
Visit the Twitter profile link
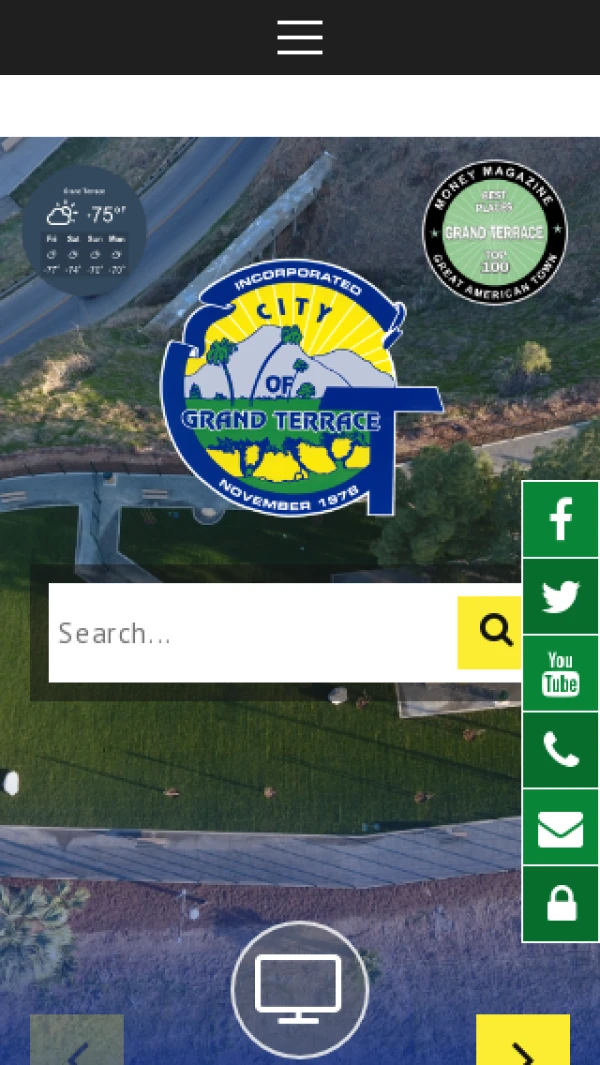tap(561, 597)
